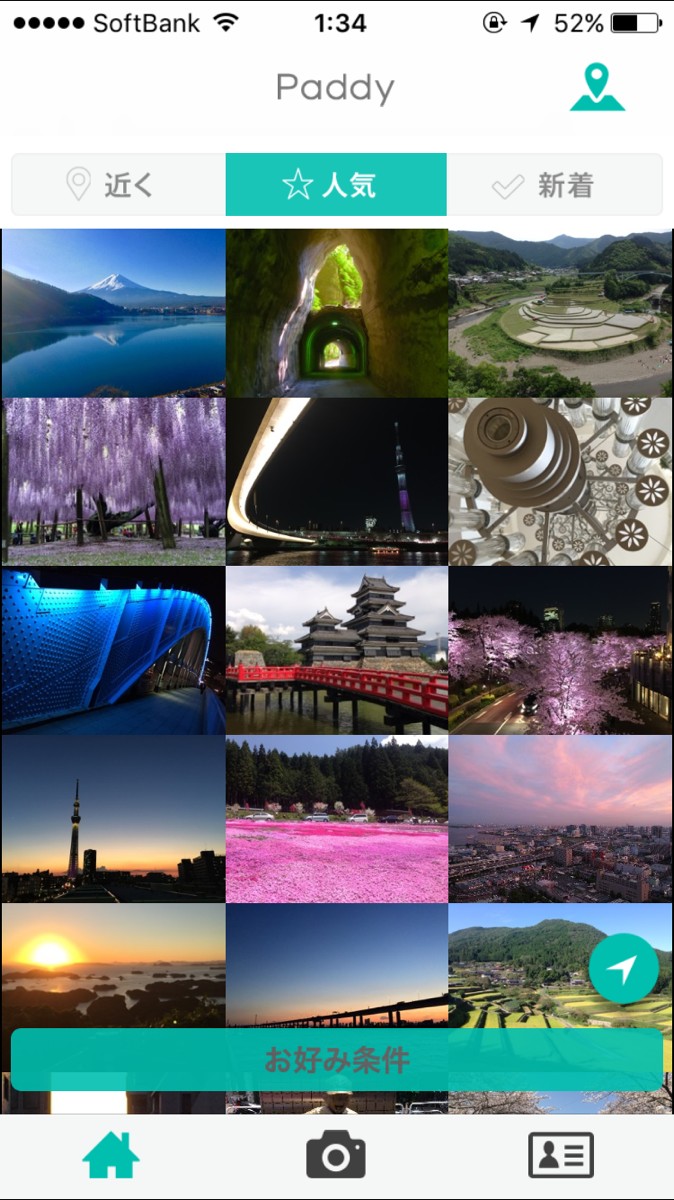Open the Mount Fuji lake photo
This screenshot has width=674, height=1200.
tap(114, 313)
